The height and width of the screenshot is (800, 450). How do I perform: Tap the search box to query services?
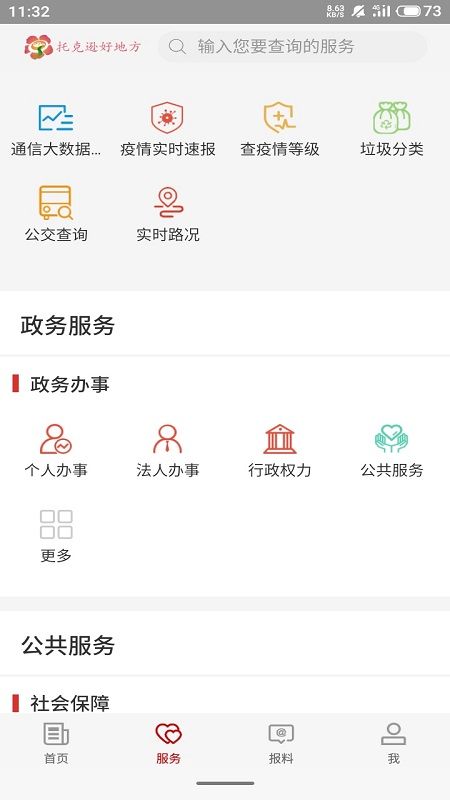tap(292, 47)
